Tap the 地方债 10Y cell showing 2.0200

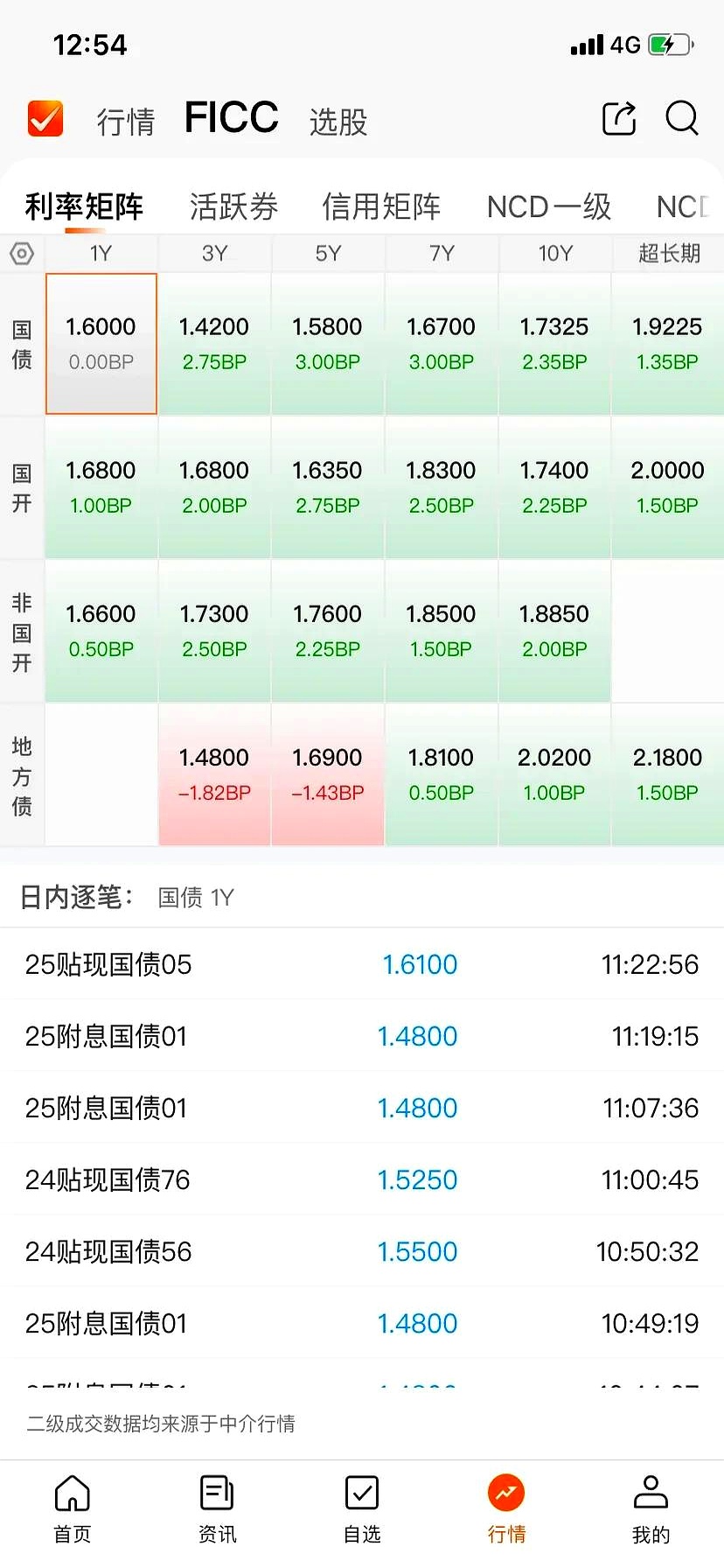click(553, 774)
